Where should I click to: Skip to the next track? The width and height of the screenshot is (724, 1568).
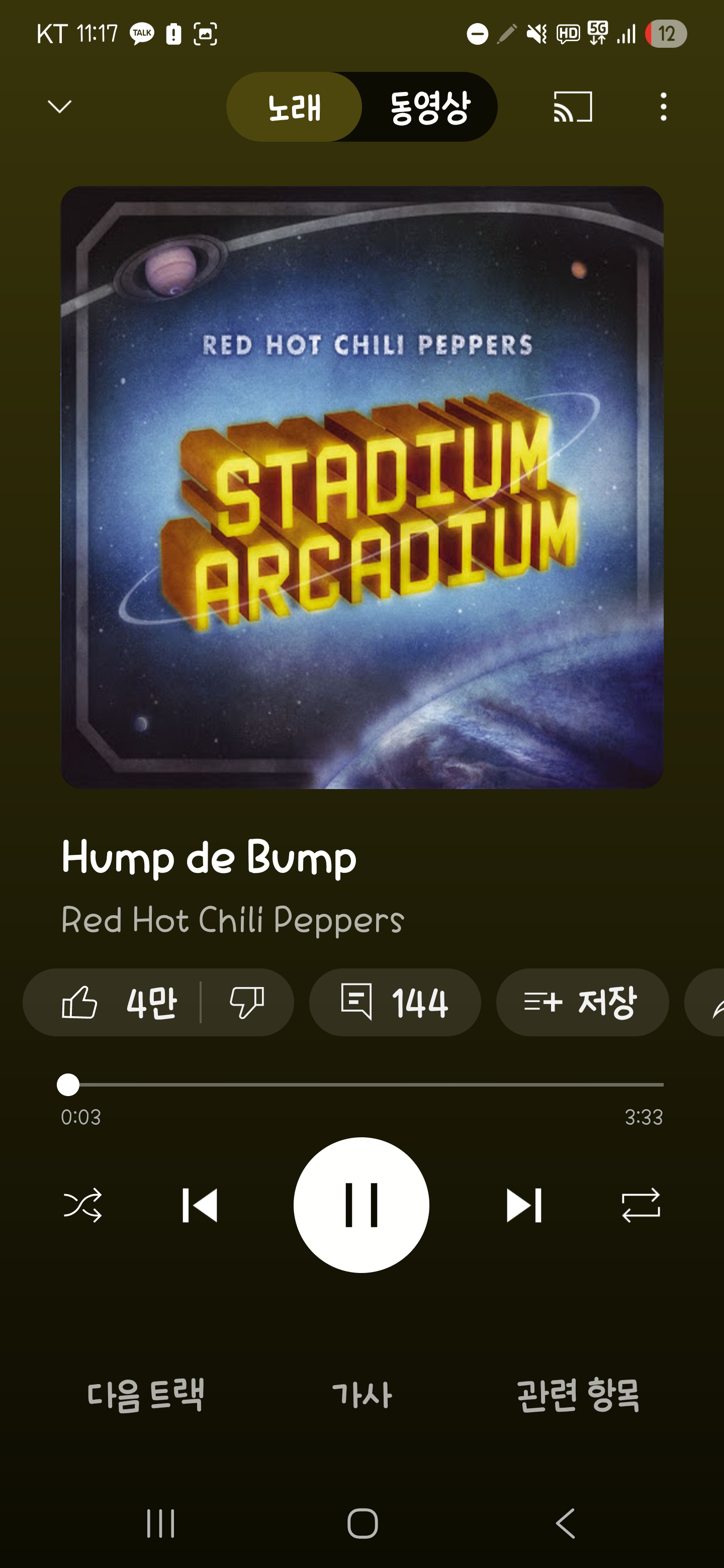pos(524,1205)
